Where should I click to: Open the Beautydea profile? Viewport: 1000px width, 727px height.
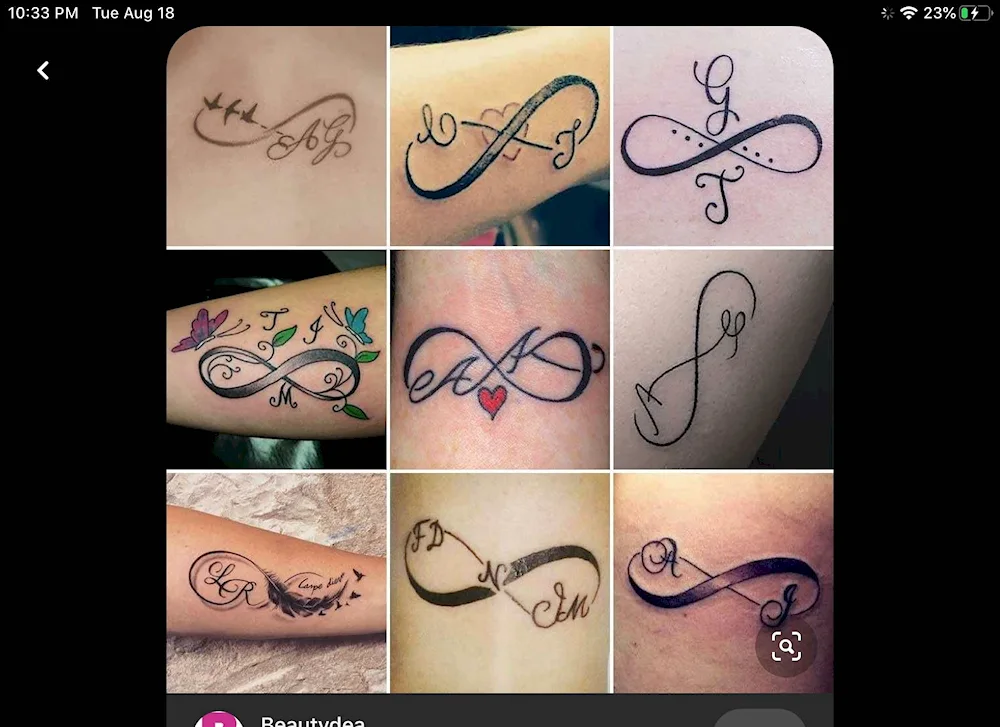pos(312,721)
